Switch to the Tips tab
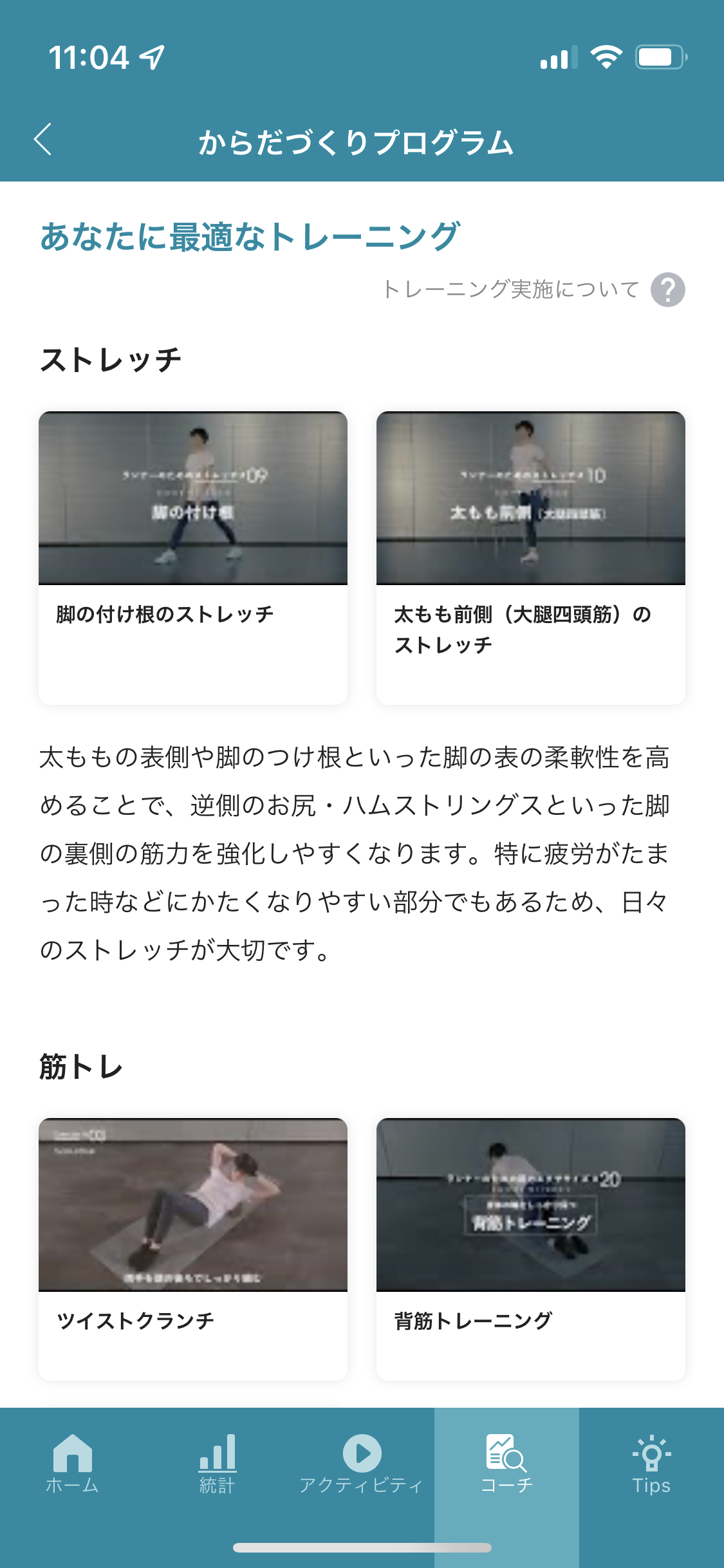Screen dimensions: 724x1568 click(x=651, y=1464)
